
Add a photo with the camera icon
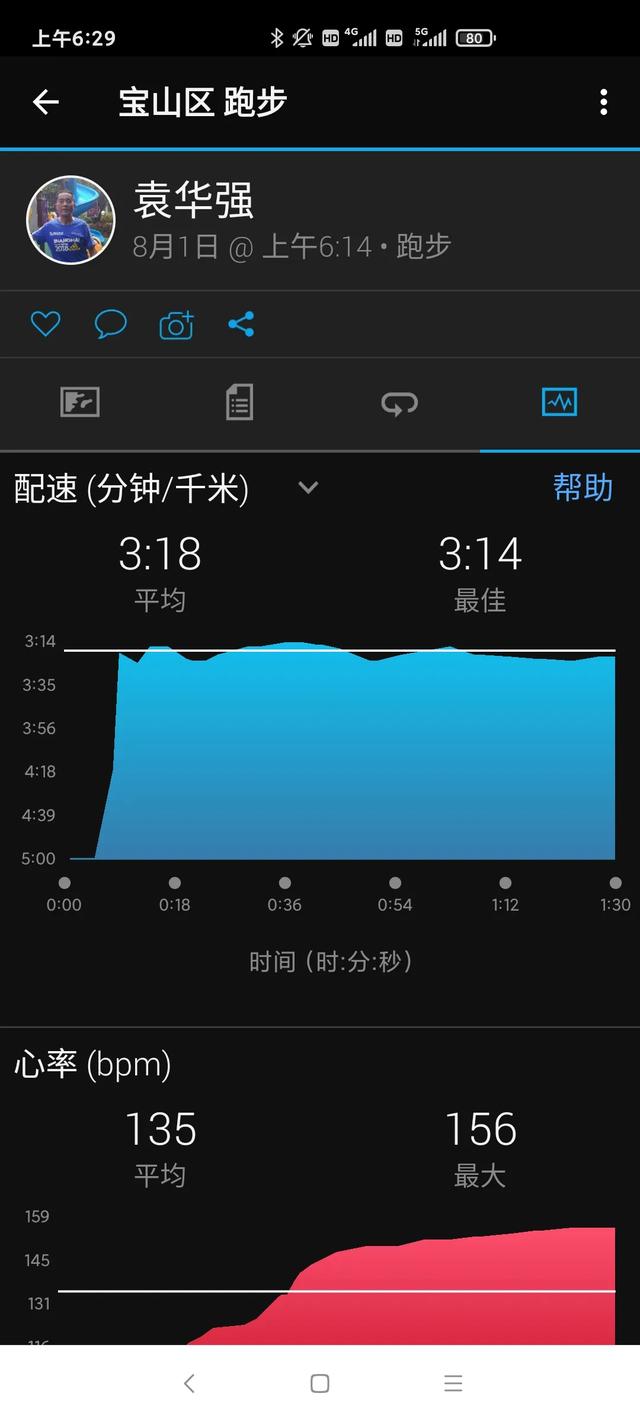tap(176, 324)
